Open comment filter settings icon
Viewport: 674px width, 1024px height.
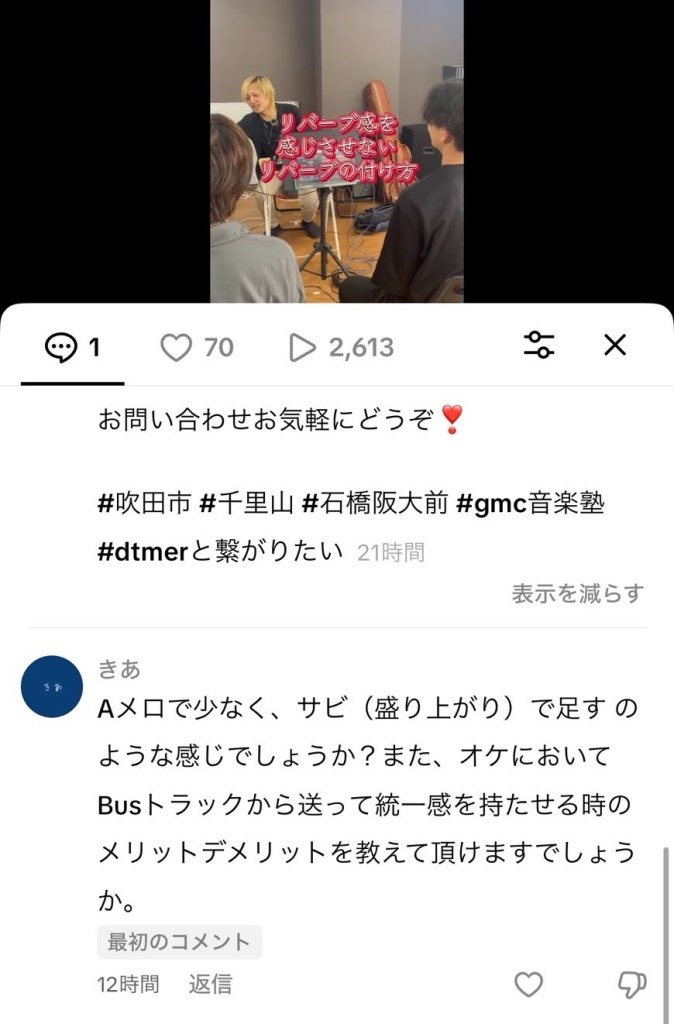[x=539, y=346]
